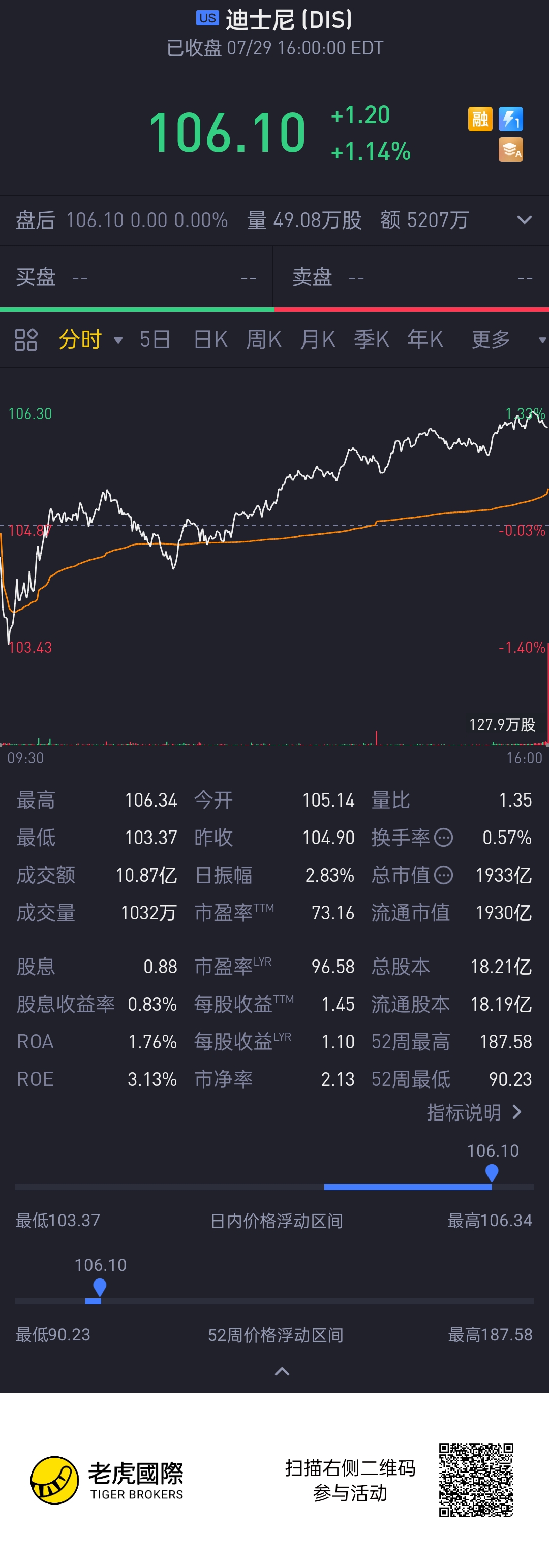549x1568 pixels.
Task: View the 年K chart
Action: [x=424, y=340]
